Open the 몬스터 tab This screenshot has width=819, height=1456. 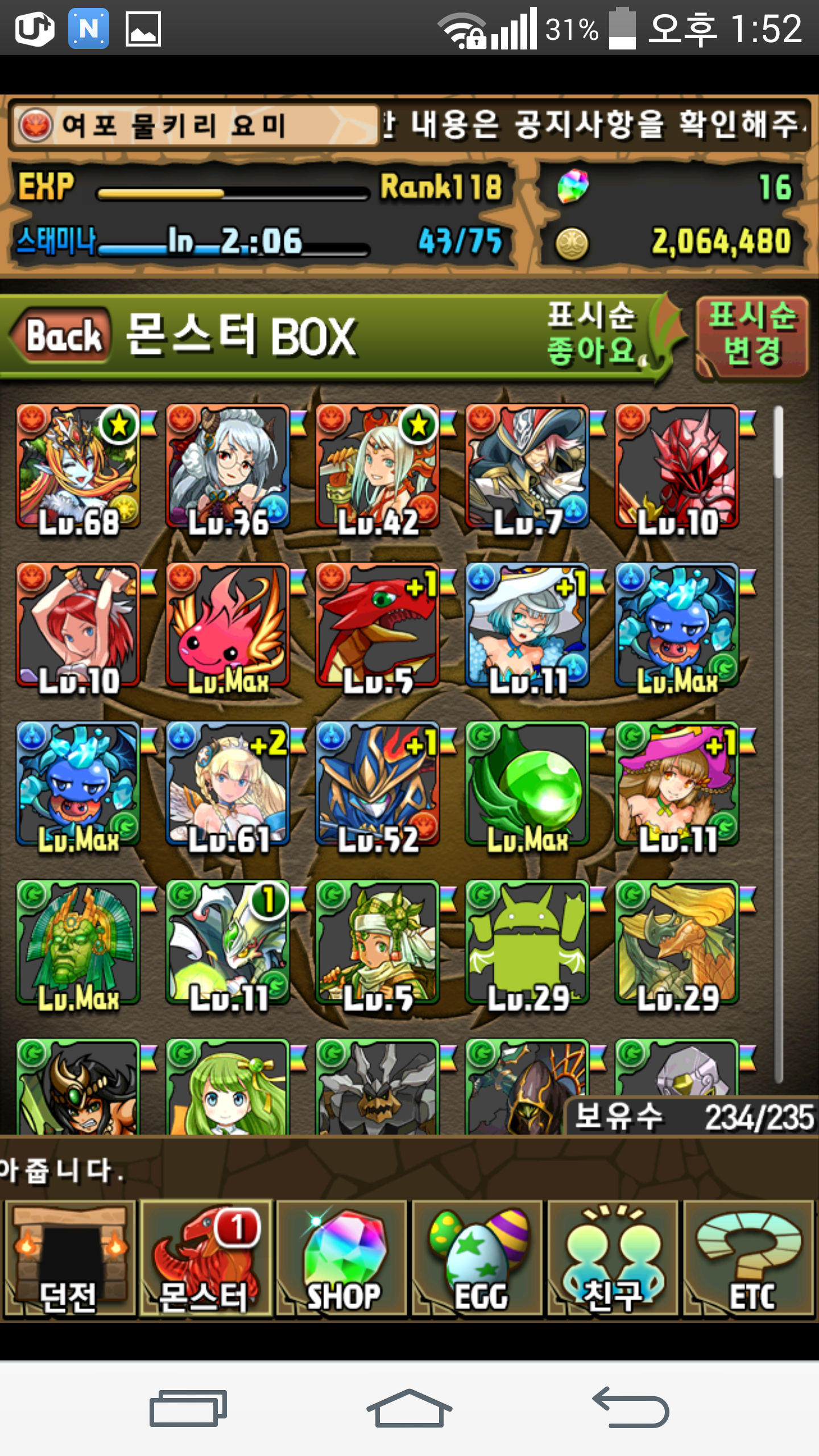pyautogui.click(x=206, y=1258)
